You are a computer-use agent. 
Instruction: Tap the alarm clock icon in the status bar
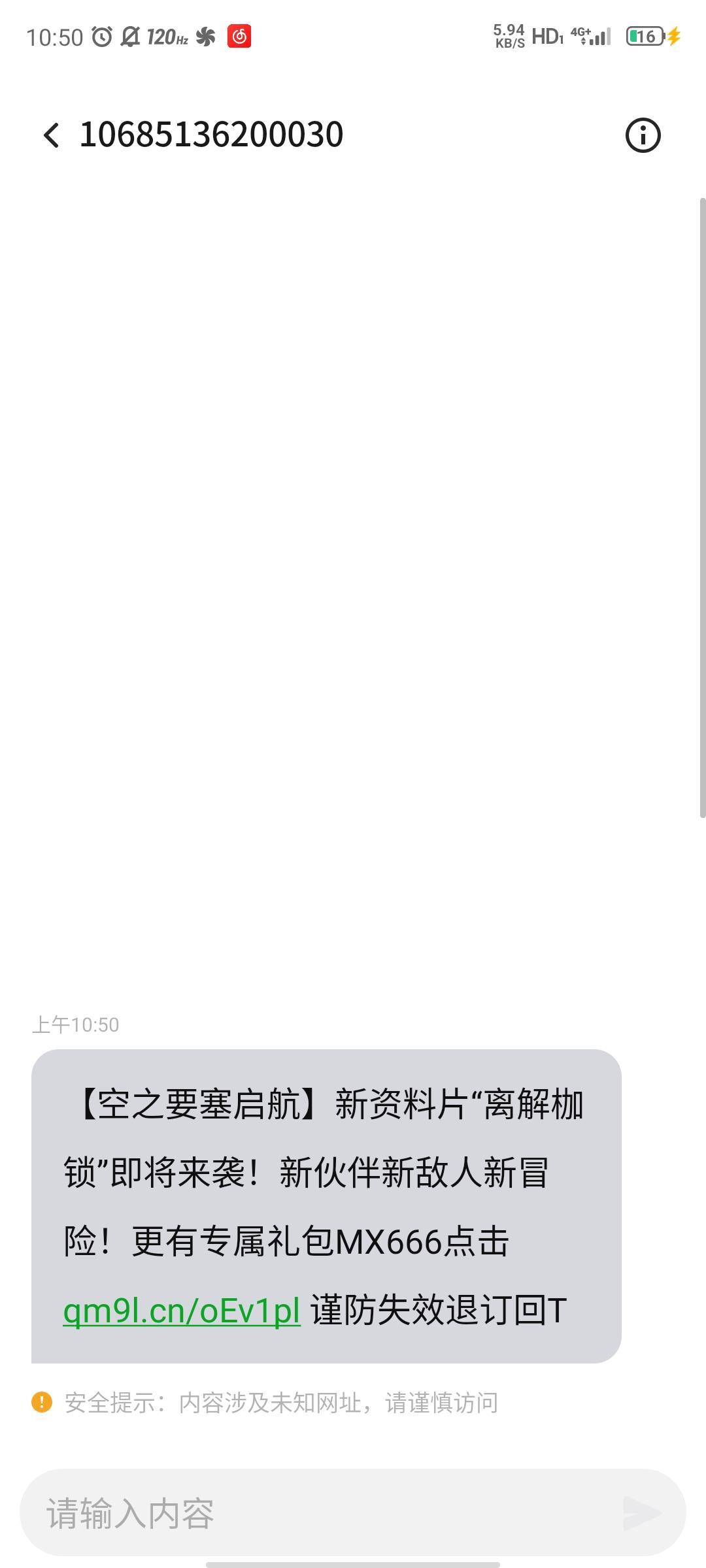pos(102,37)
